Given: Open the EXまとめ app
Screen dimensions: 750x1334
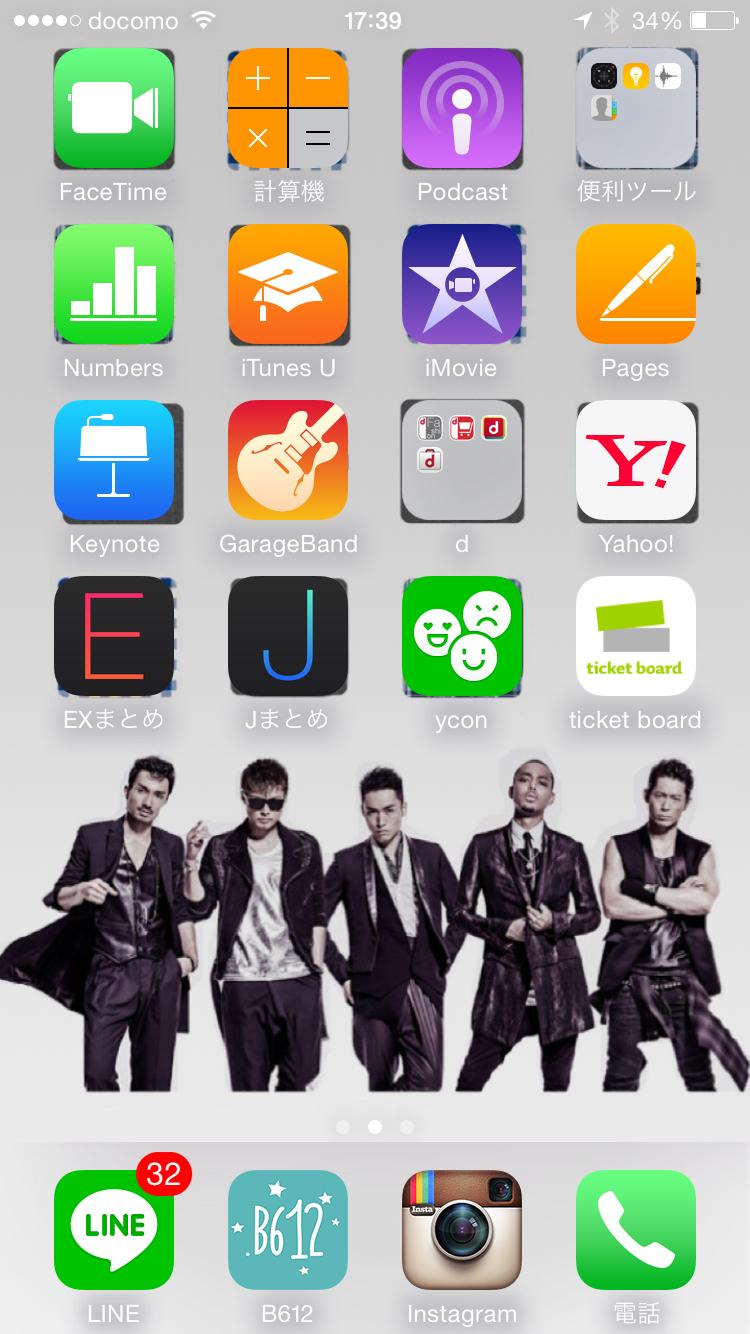Looking at the screenshot, I should pos(113,636).
